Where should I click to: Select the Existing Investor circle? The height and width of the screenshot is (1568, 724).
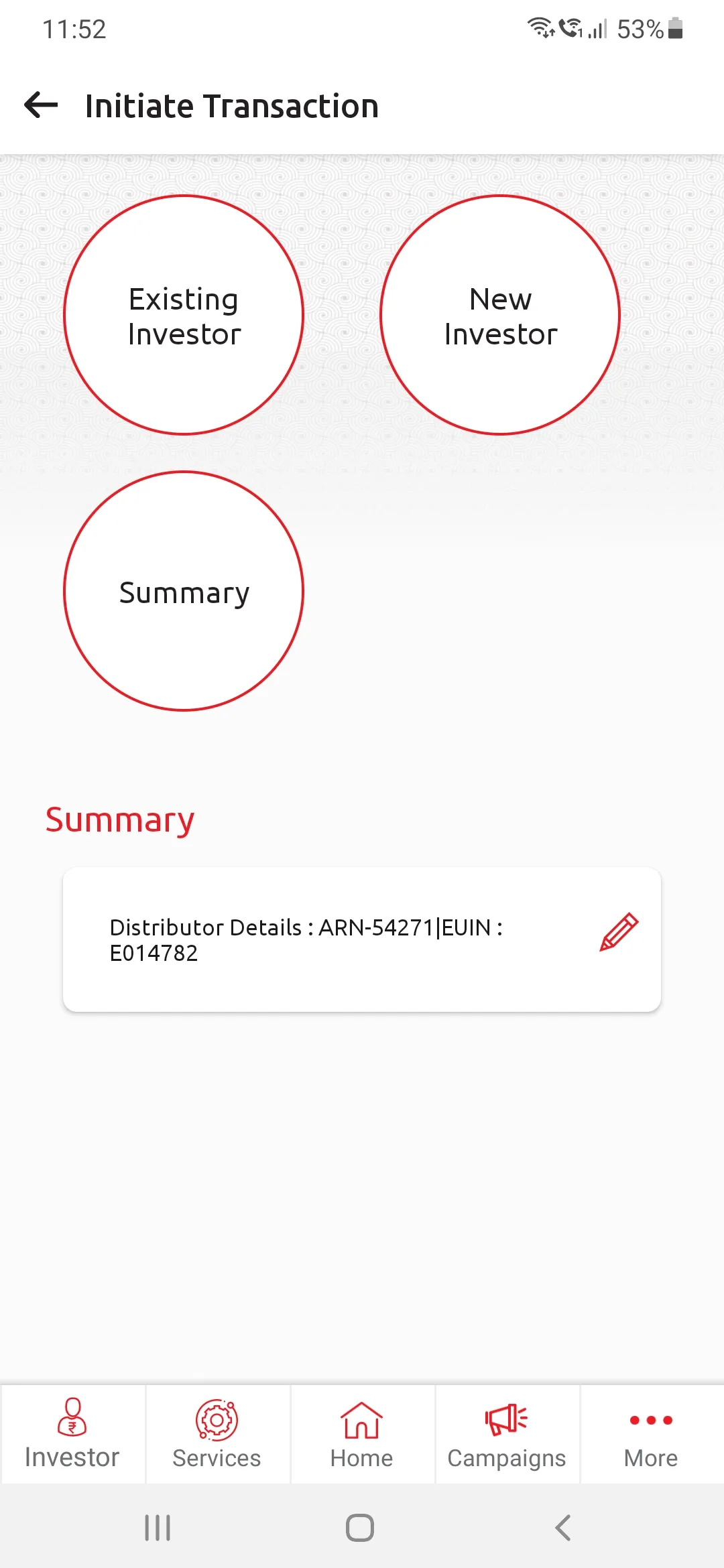pyautogui.click(x=184, y=315)
